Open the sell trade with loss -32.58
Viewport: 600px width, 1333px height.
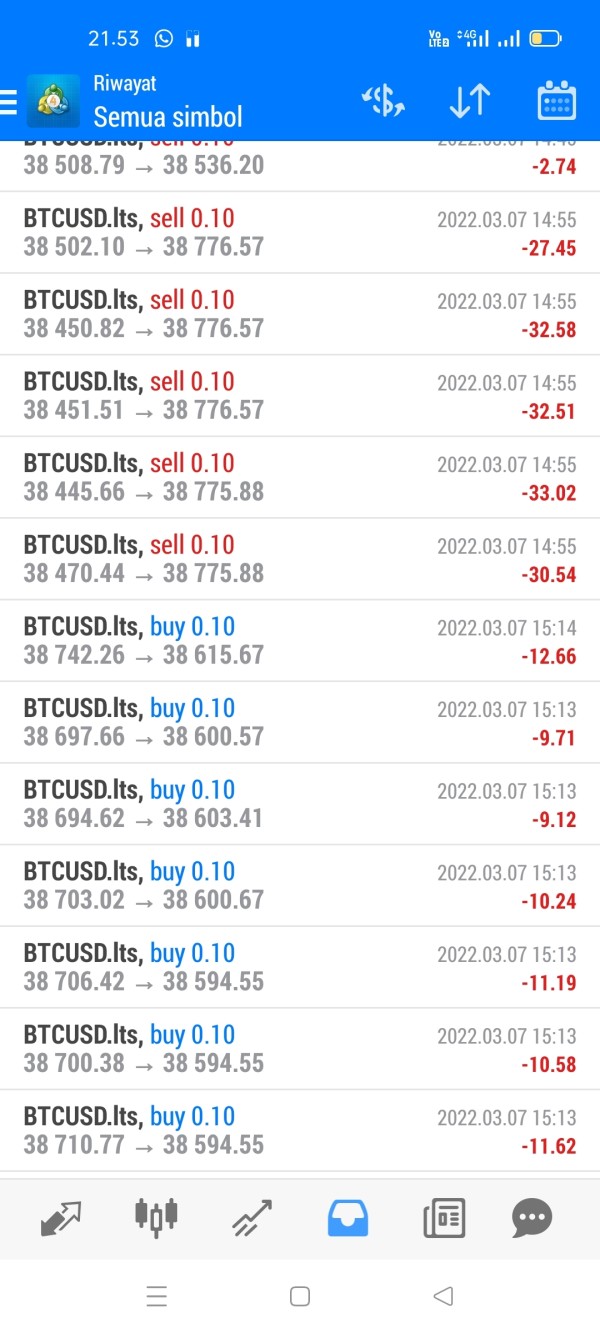(x=300, y=315)
